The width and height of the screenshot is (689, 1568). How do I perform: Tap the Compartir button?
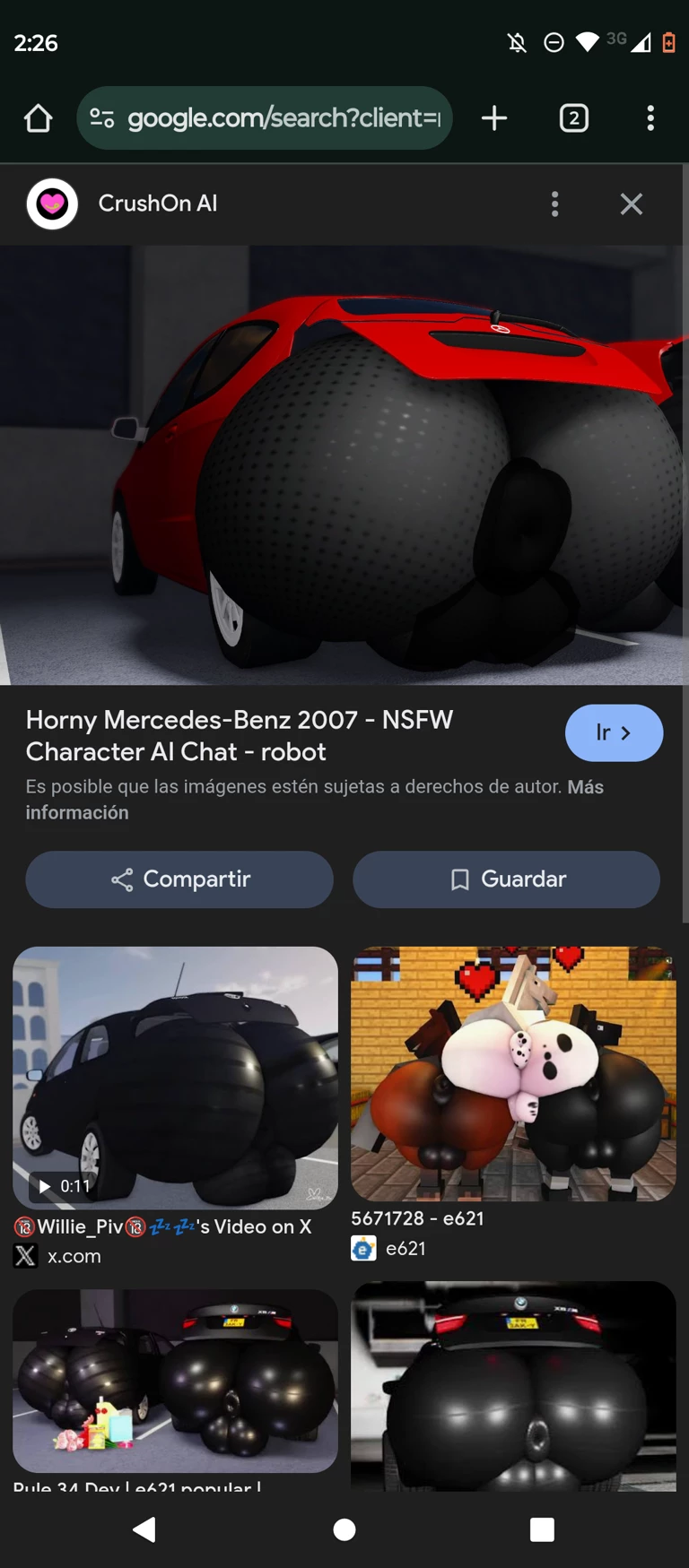[x=179, y=879]
